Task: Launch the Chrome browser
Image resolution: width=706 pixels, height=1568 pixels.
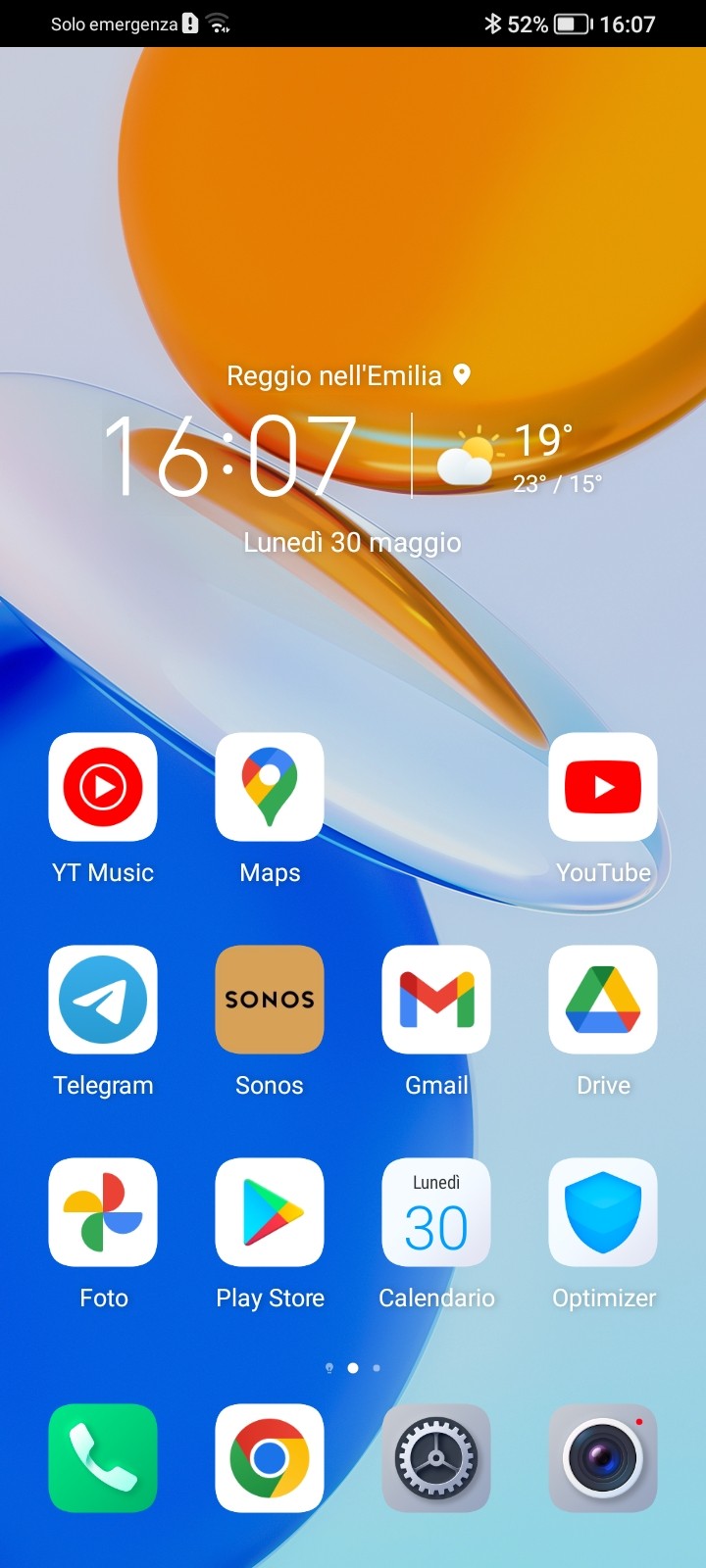Action: (x=270, y=1458)
